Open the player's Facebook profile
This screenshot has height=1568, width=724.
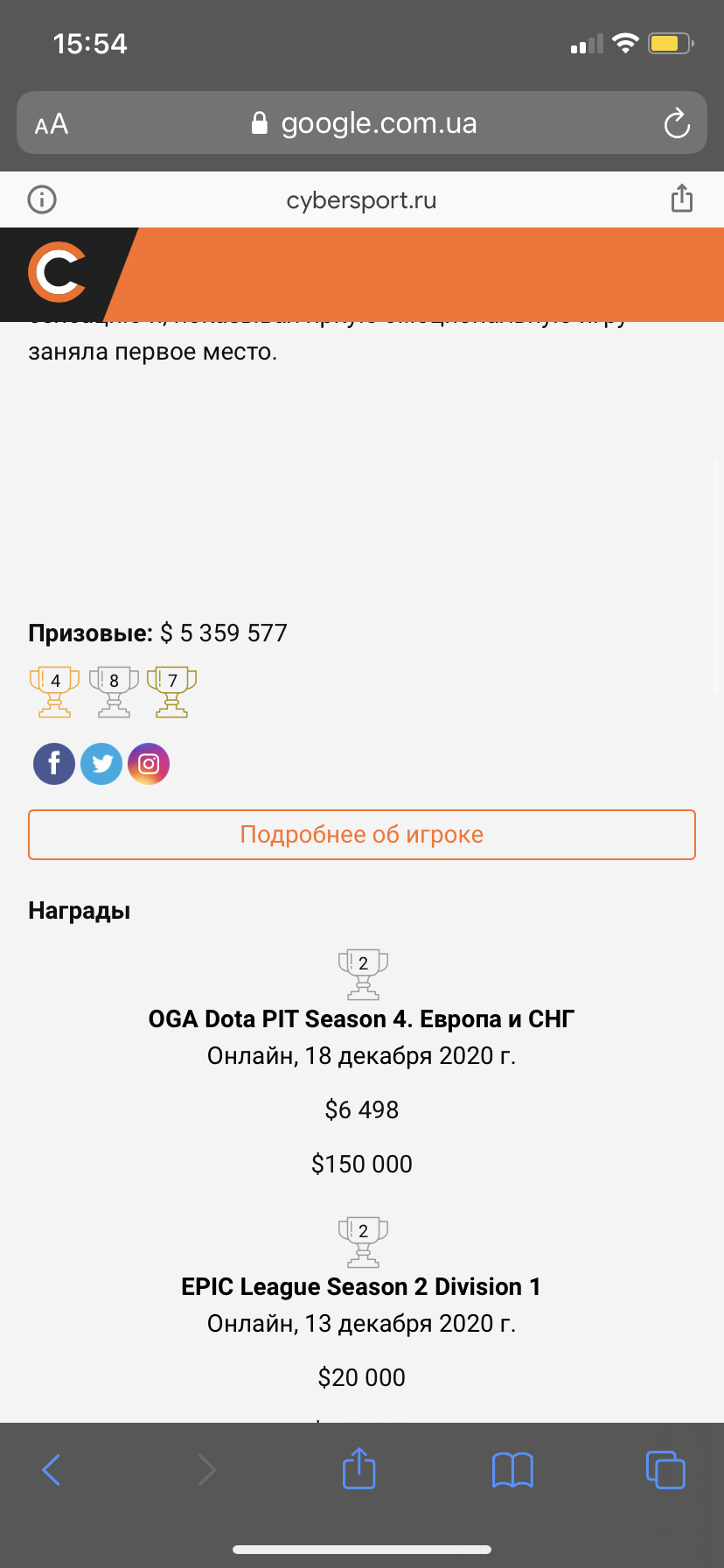tap(54, 764)
